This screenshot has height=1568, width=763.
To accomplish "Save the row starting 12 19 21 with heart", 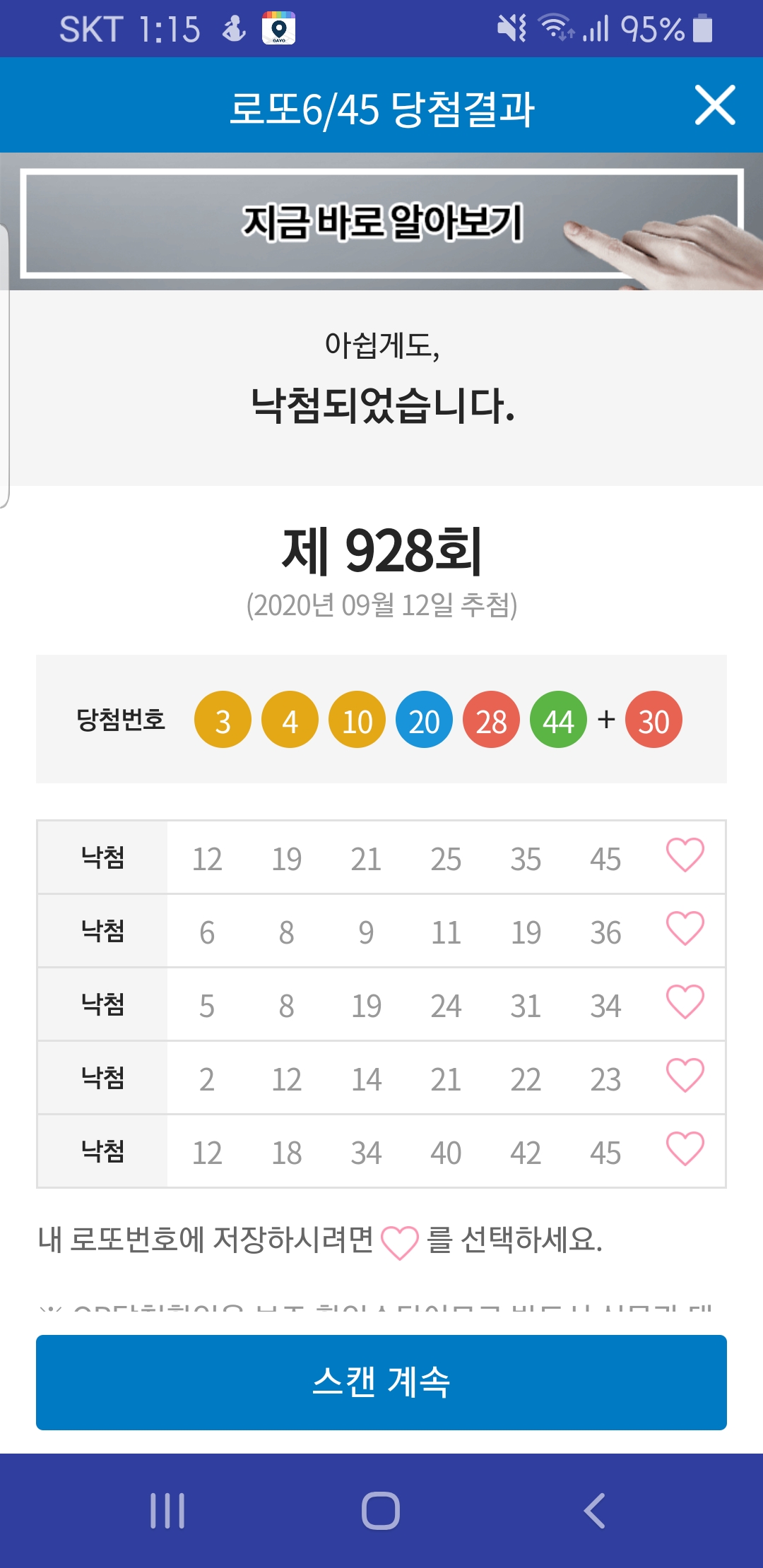I will click(685, 855).
